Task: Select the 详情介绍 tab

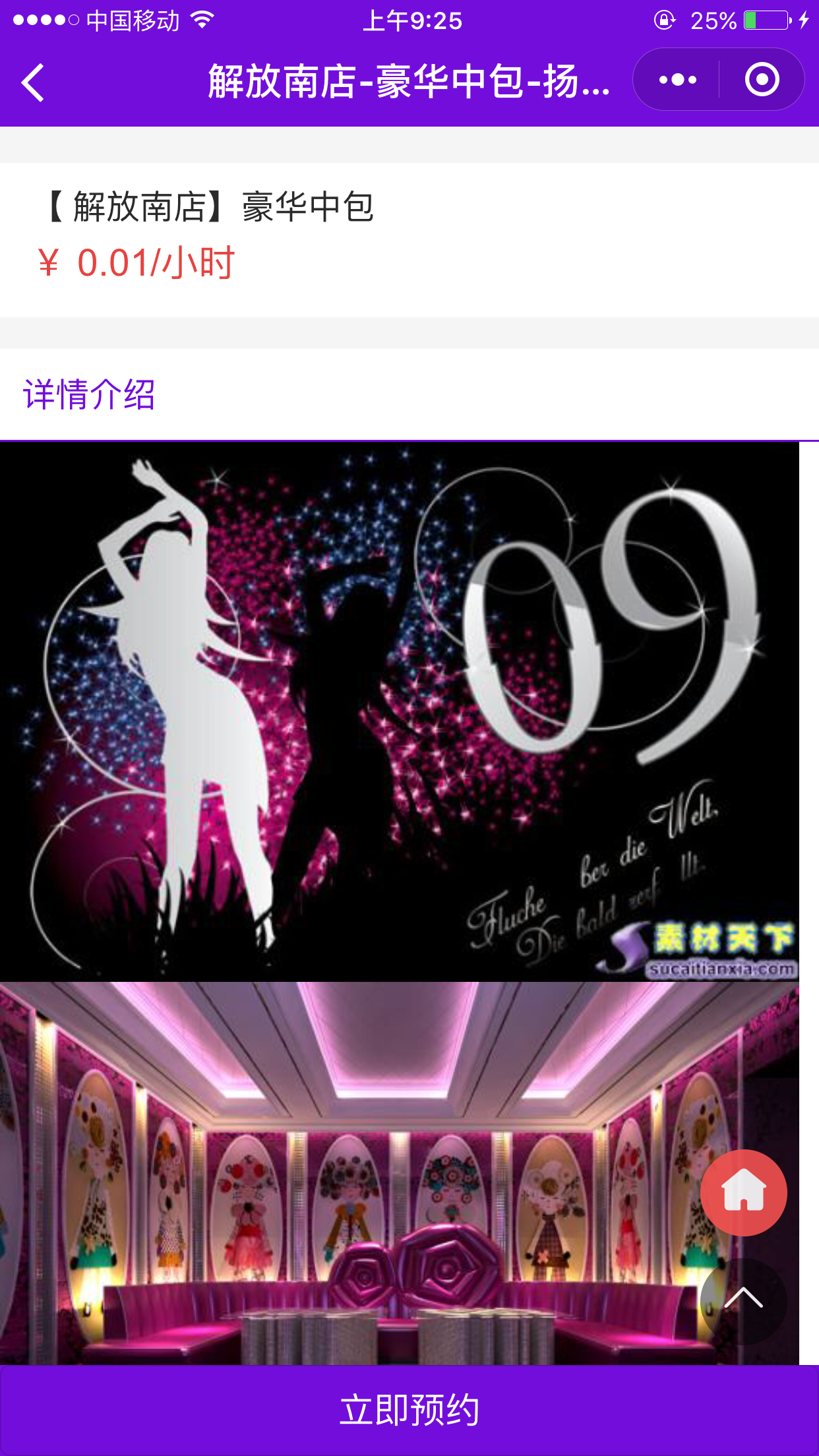Action: (89, 394)
